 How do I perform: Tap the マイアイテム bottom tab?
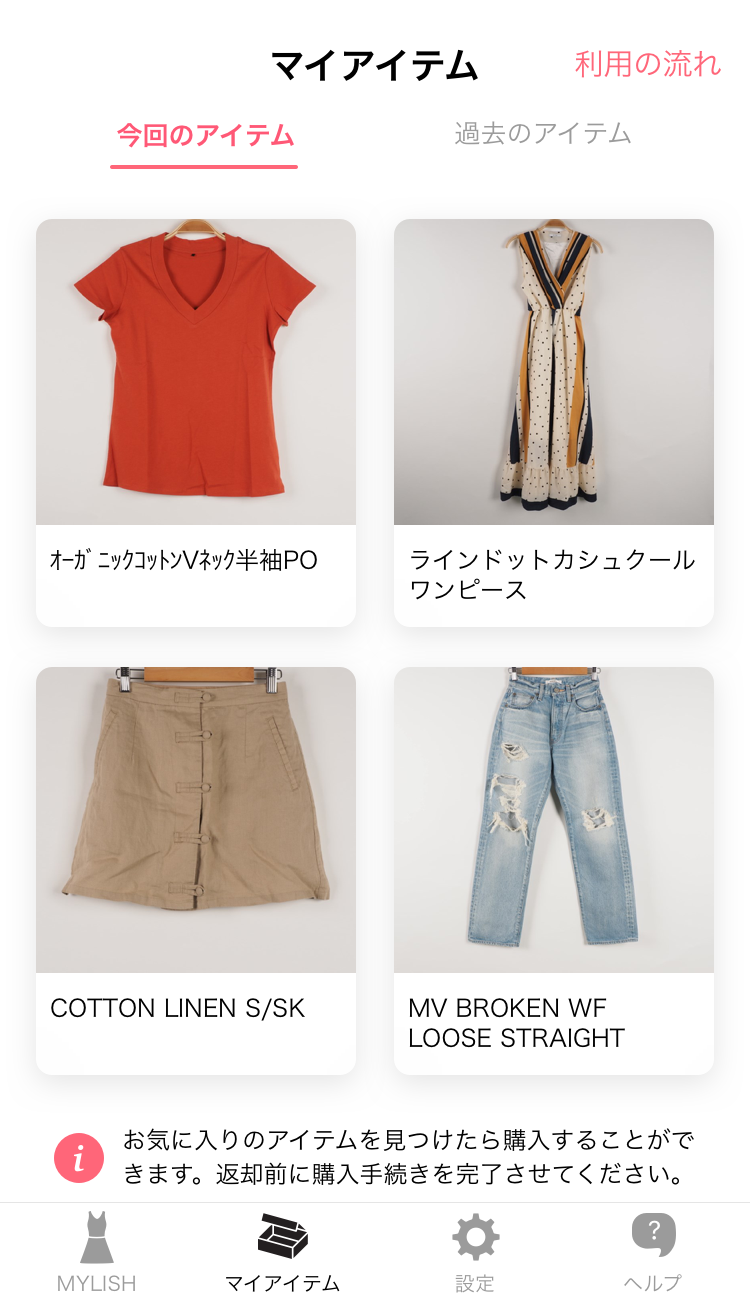pos(282,1253)
